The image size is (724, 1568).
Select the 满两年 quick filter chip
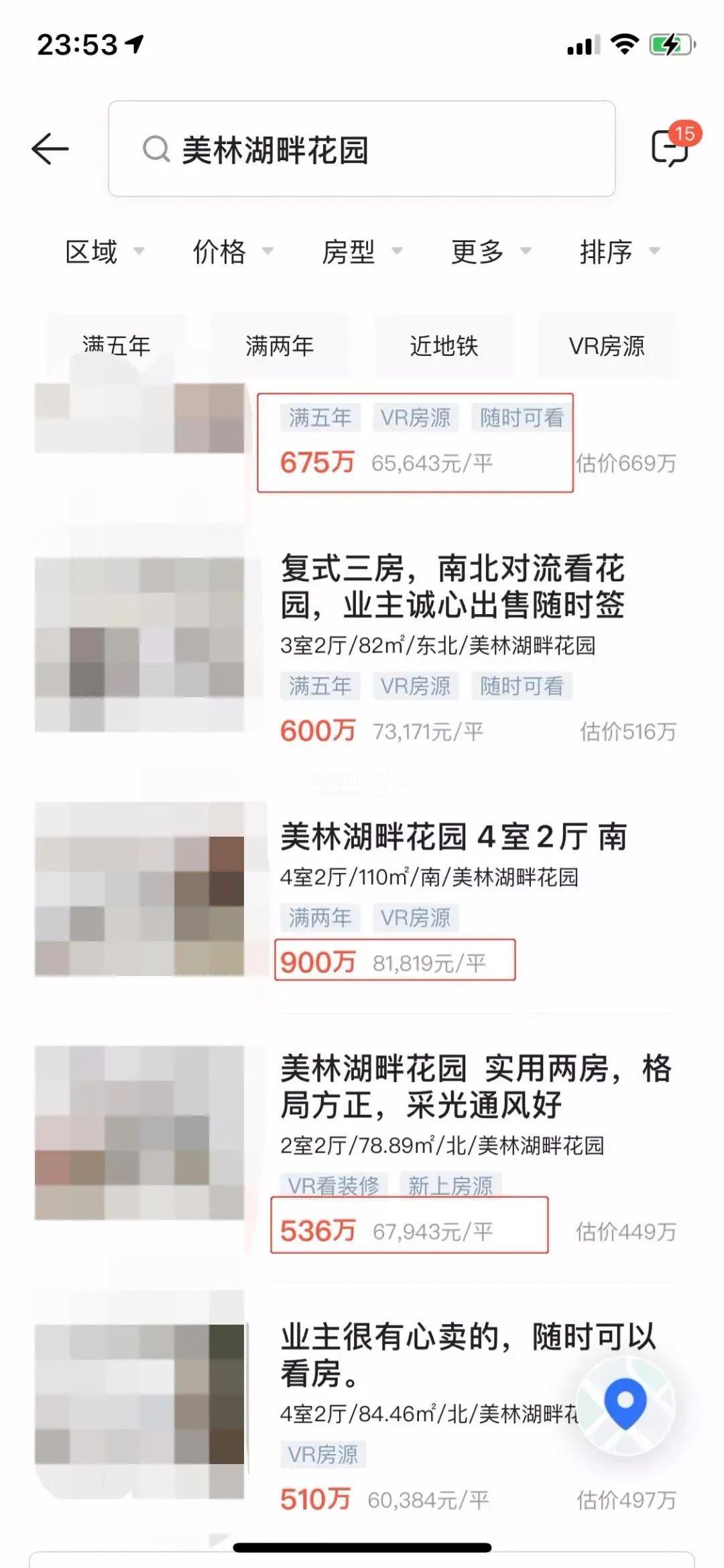[280, 346]
